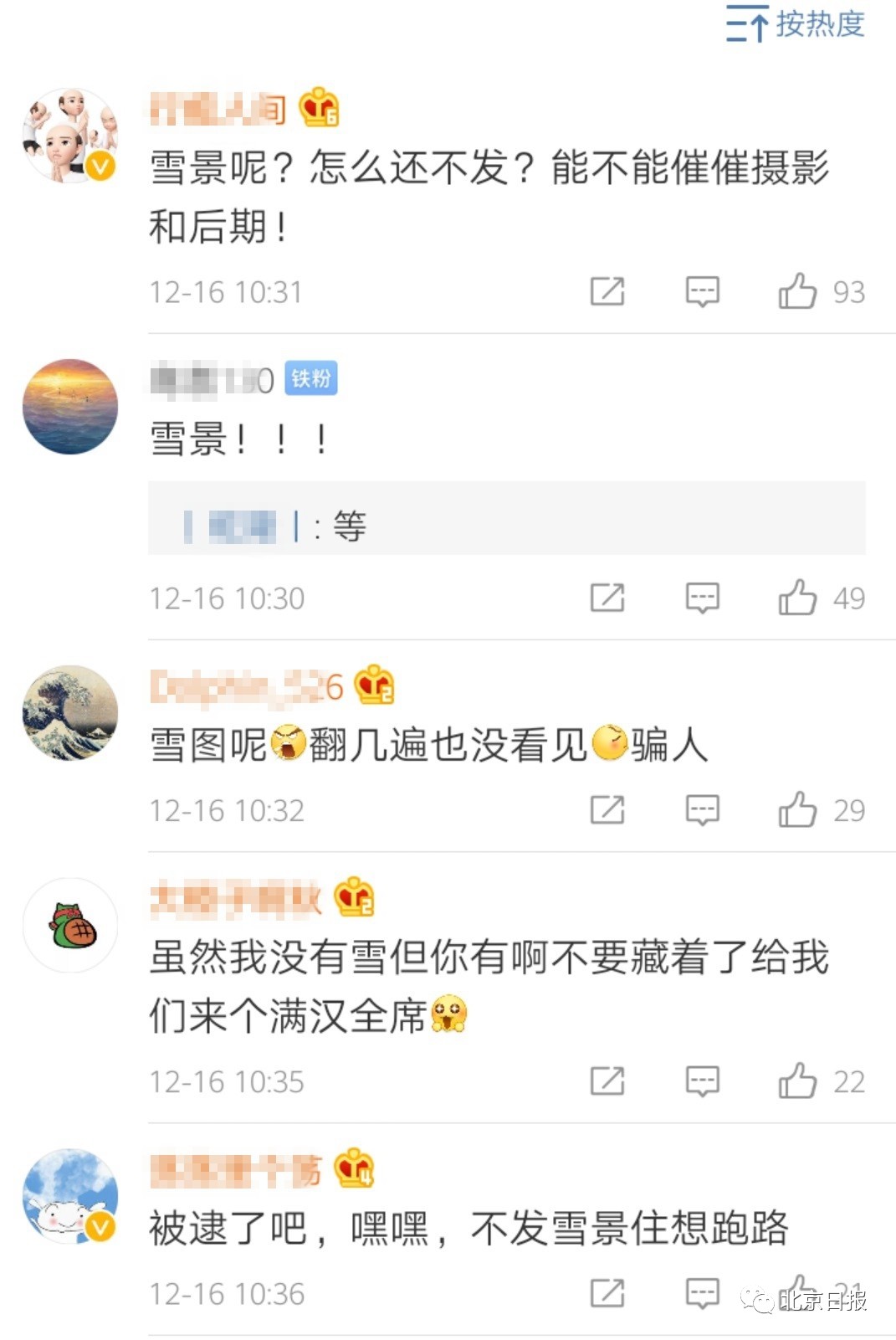
Task: View profile of the 满汉全席 commenter's avatar
Action: click(x=70, y=925)
